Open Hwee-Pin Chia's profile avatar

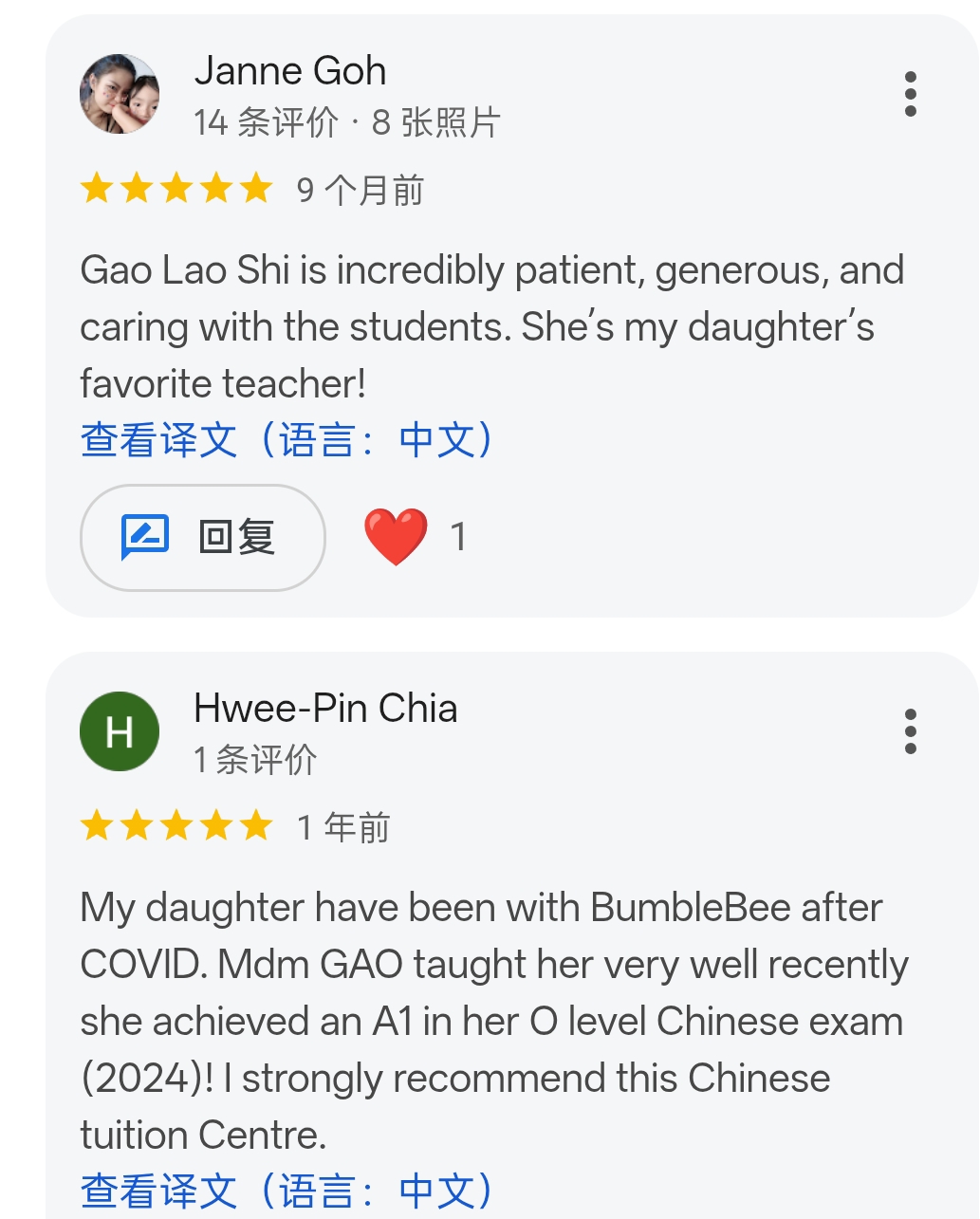point(120,731)
